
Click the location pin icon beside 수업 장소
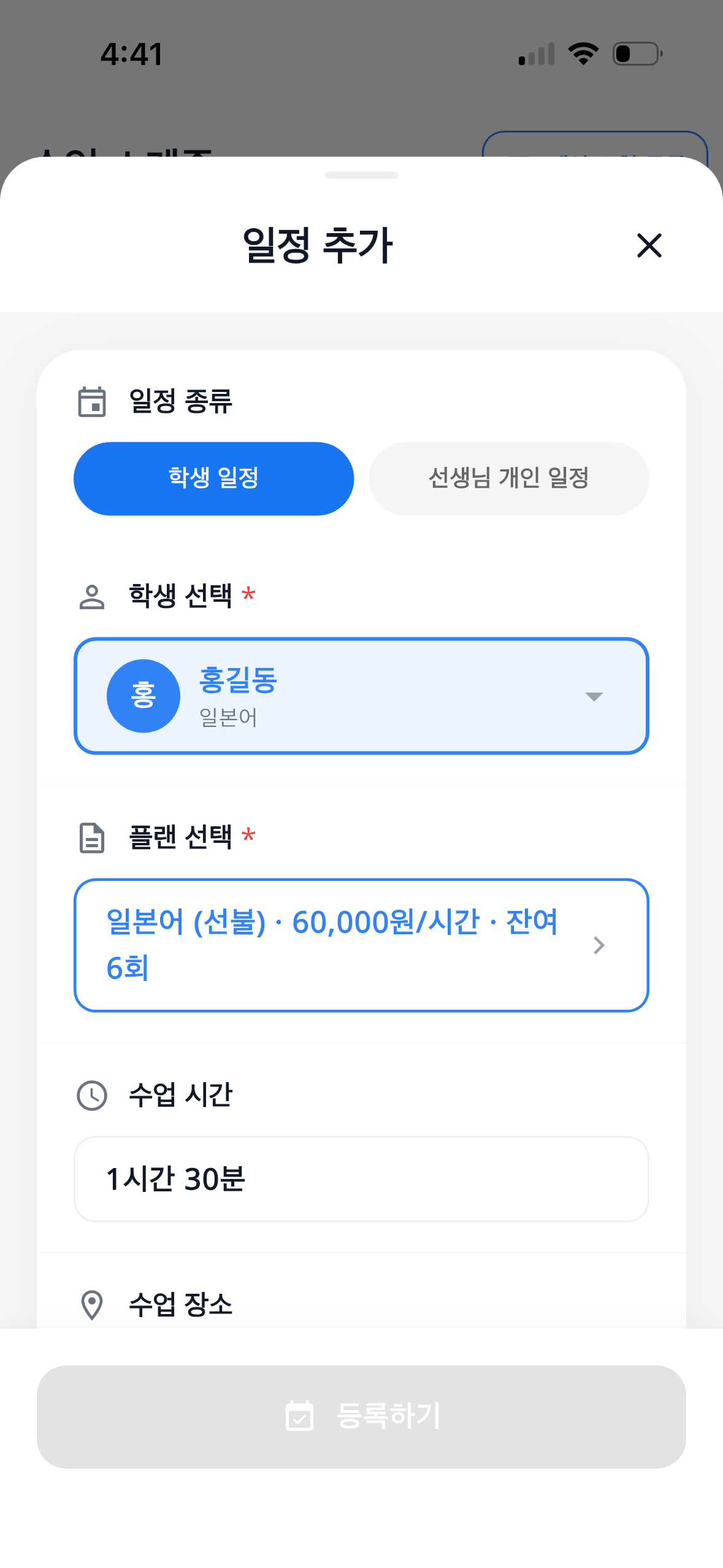(91, 1303)
